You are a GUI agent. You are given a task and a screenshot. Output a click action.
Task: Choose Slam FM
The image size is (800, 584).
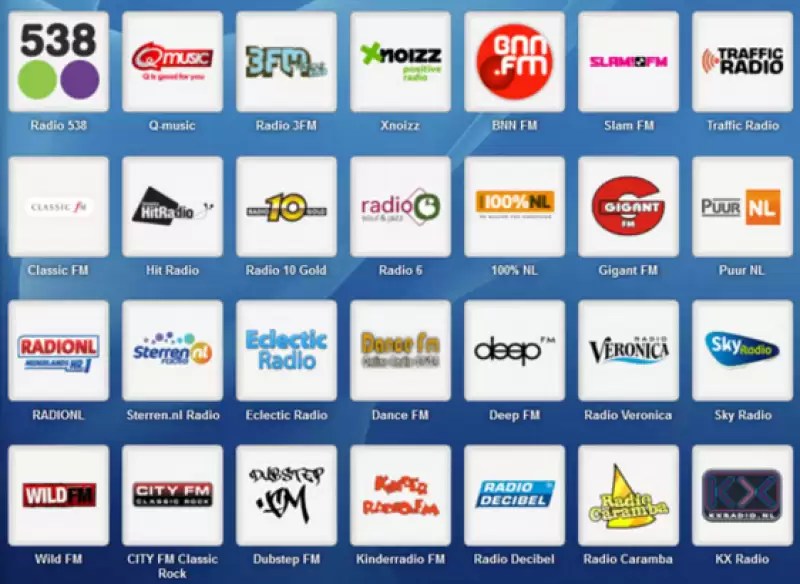point(628,61)
